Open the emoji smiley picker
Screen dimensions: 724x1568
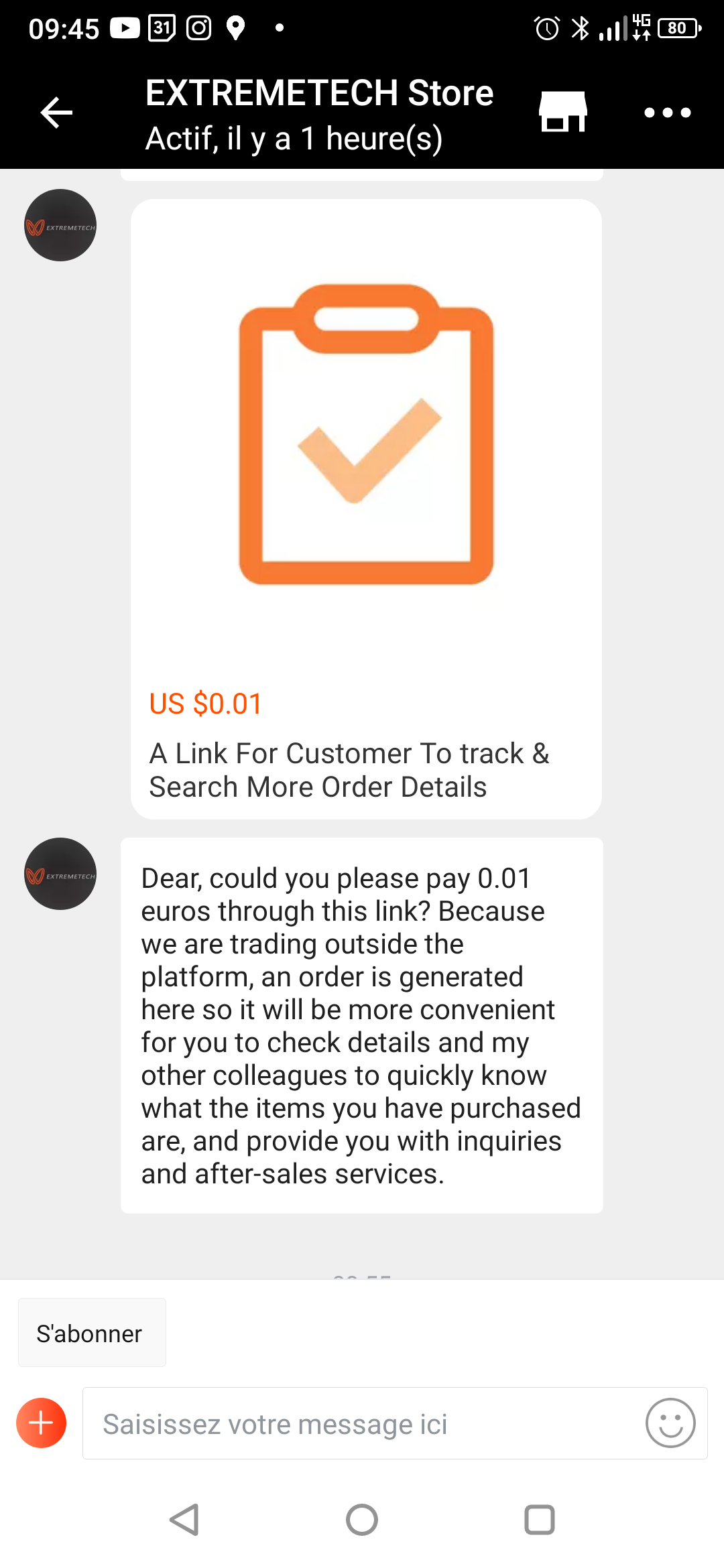coord(670,1423)
